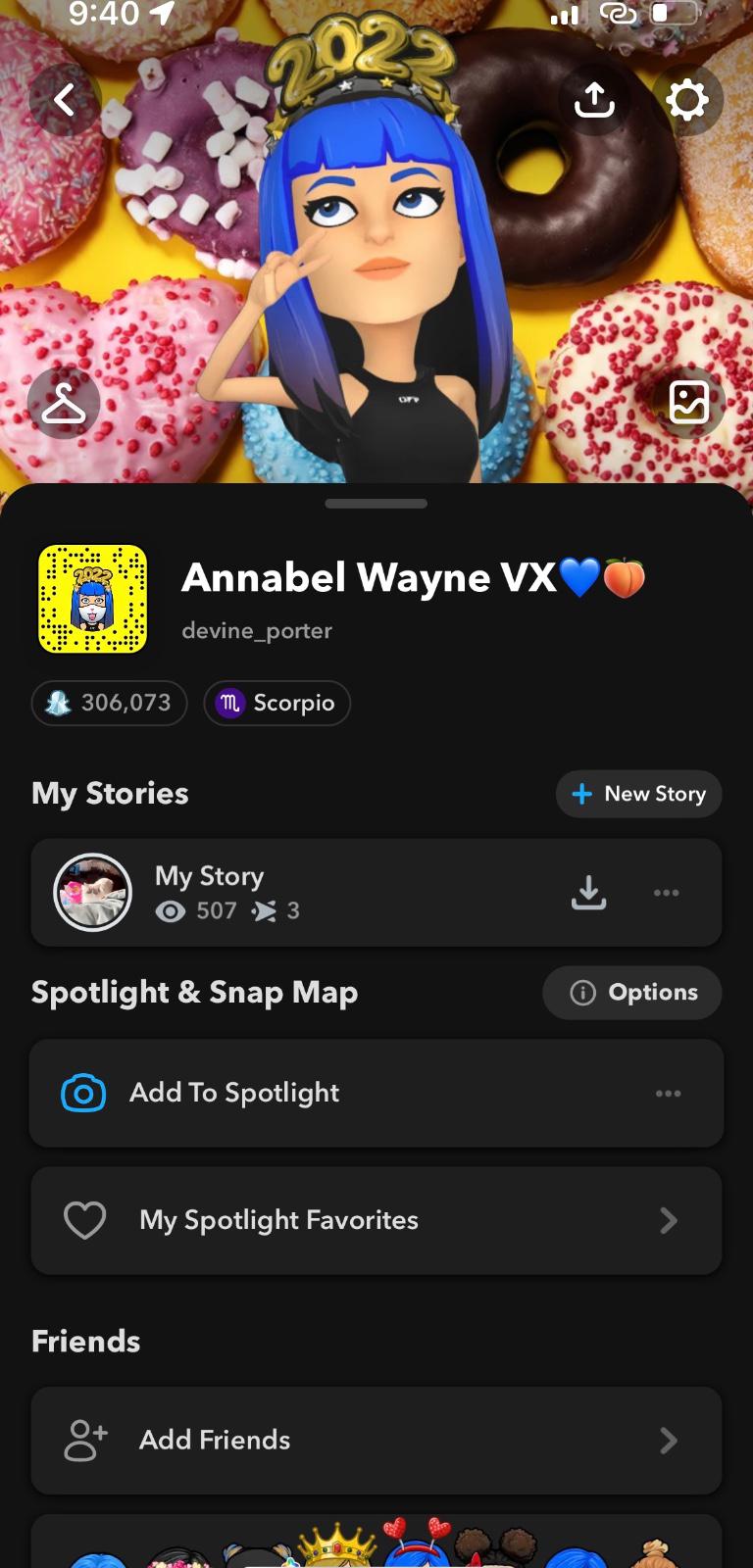Tap the 306,073 Snap score chip
753x1568 pixels.
click(x=110, y=703)
